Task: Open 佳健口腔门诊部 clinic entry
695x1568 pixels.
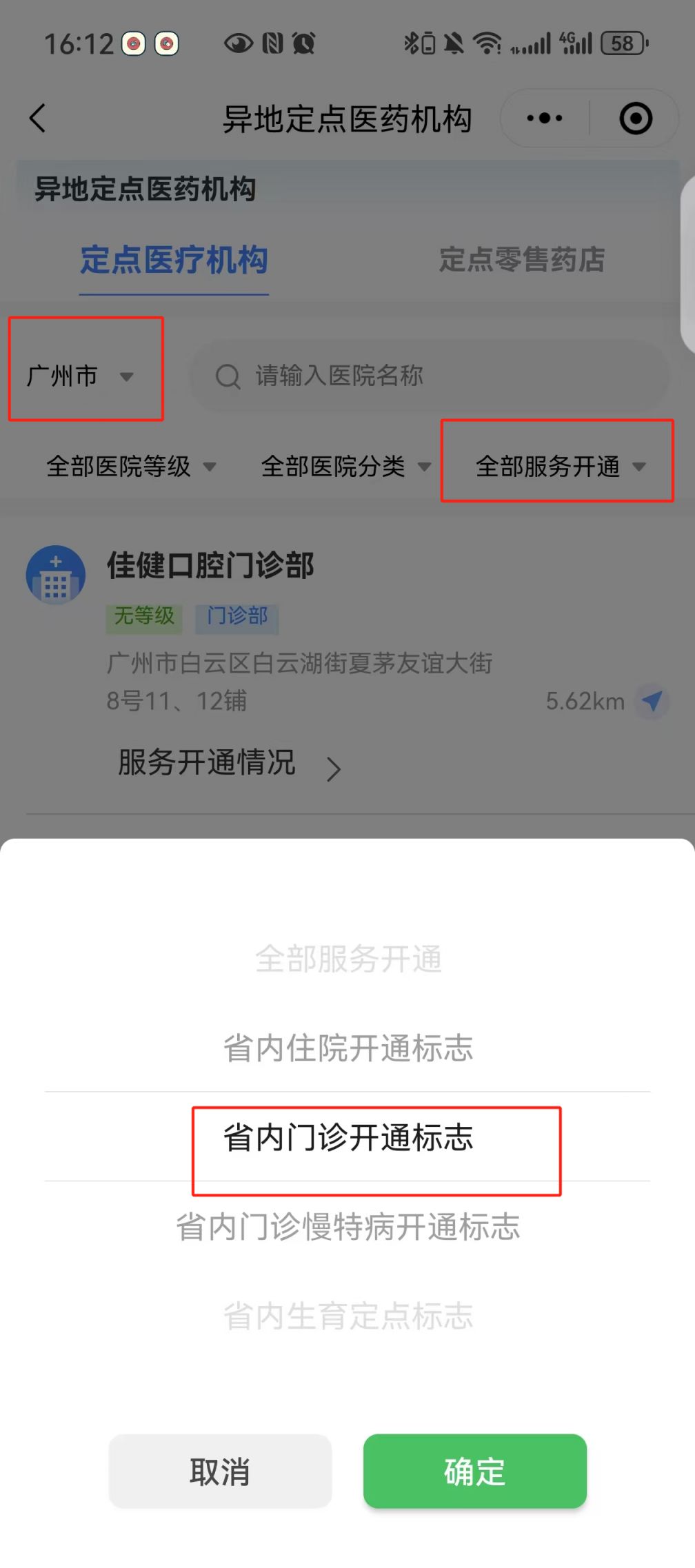Action: (210, 566)
